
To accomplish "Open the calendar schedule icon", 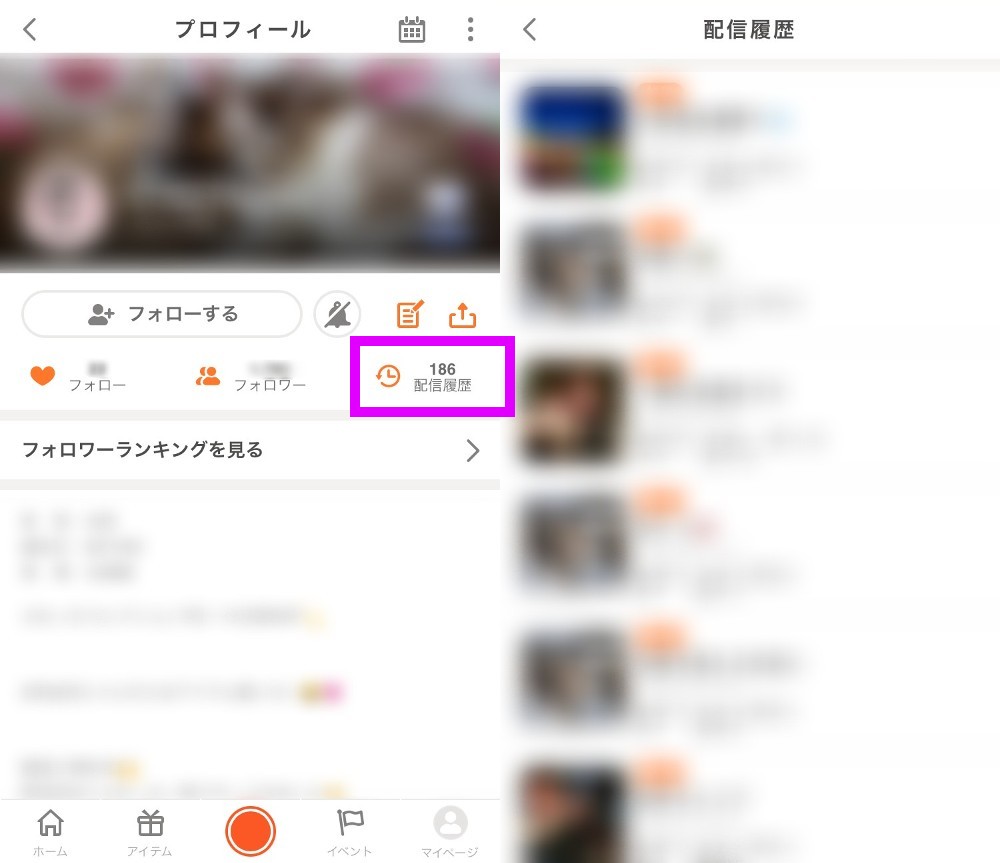I will click(412, 30).
